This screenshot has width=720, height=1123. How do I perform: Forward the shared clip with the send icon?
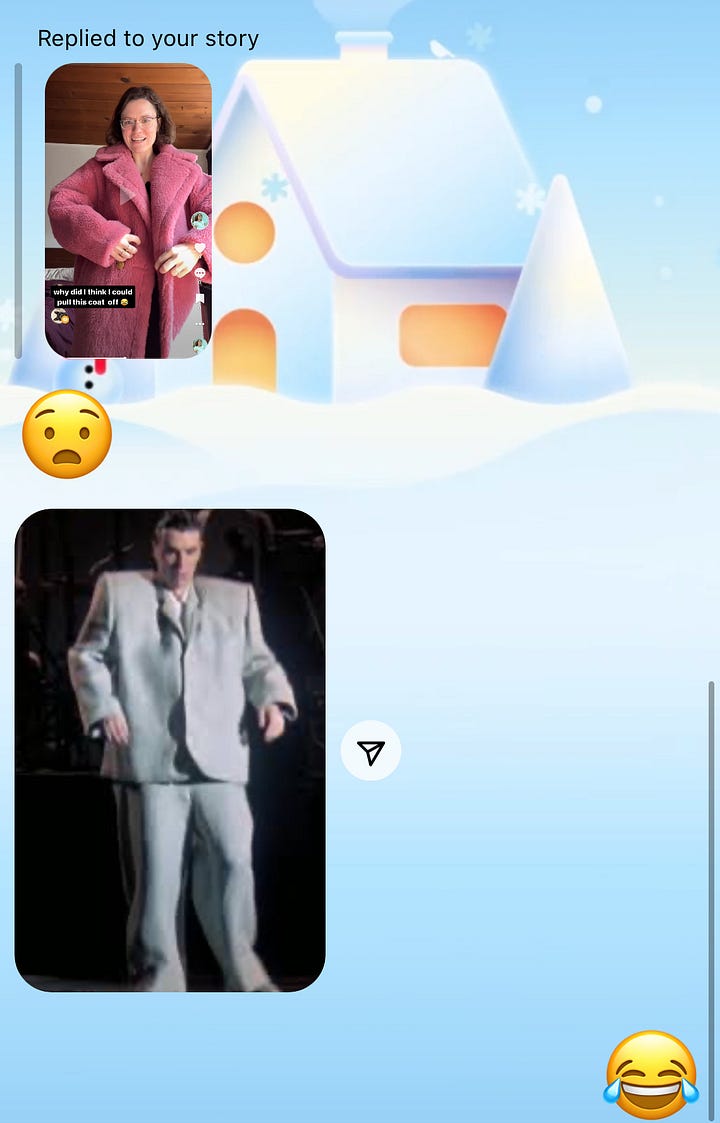pyautogui.click(x=371, y=752)
